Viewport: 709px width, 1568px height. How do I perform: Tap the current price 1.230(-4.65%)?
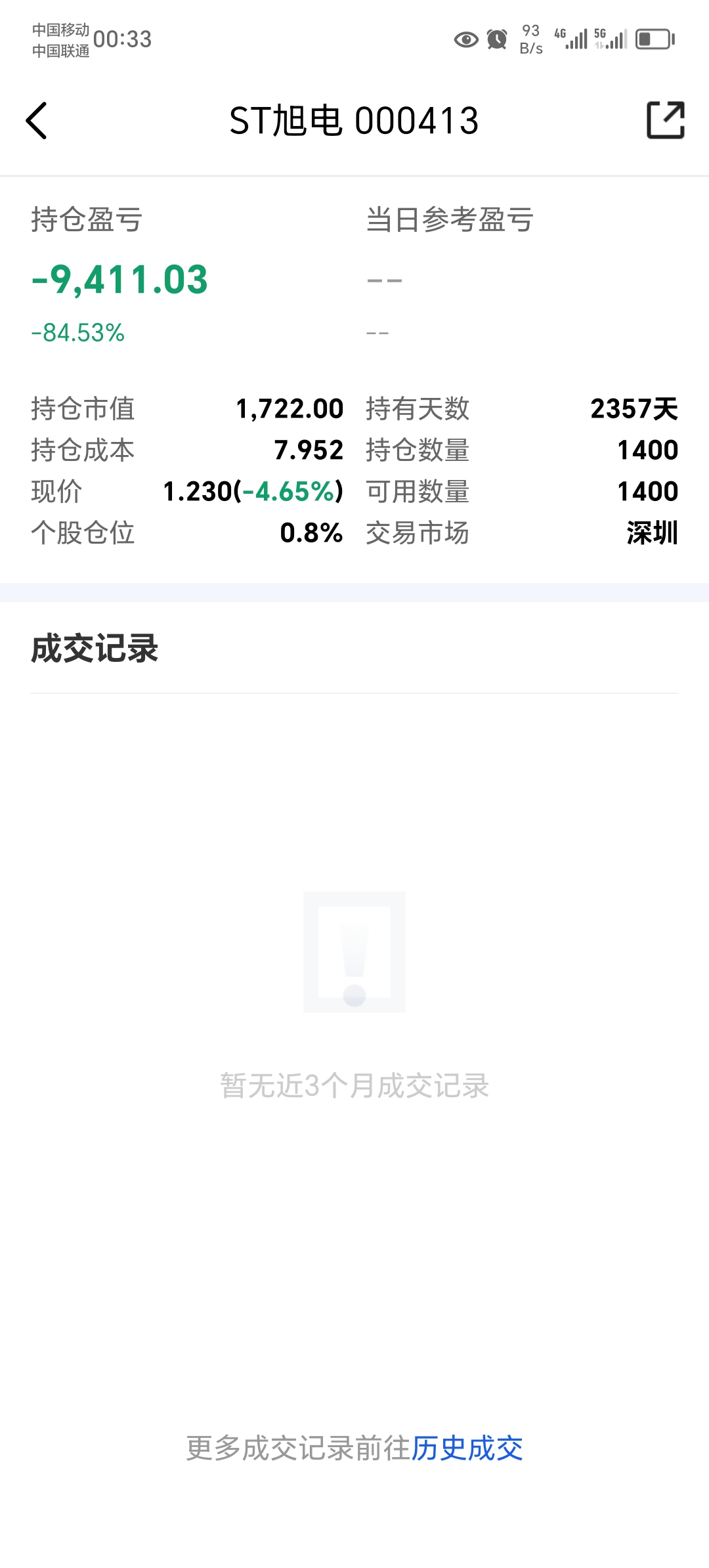point(251,491)
